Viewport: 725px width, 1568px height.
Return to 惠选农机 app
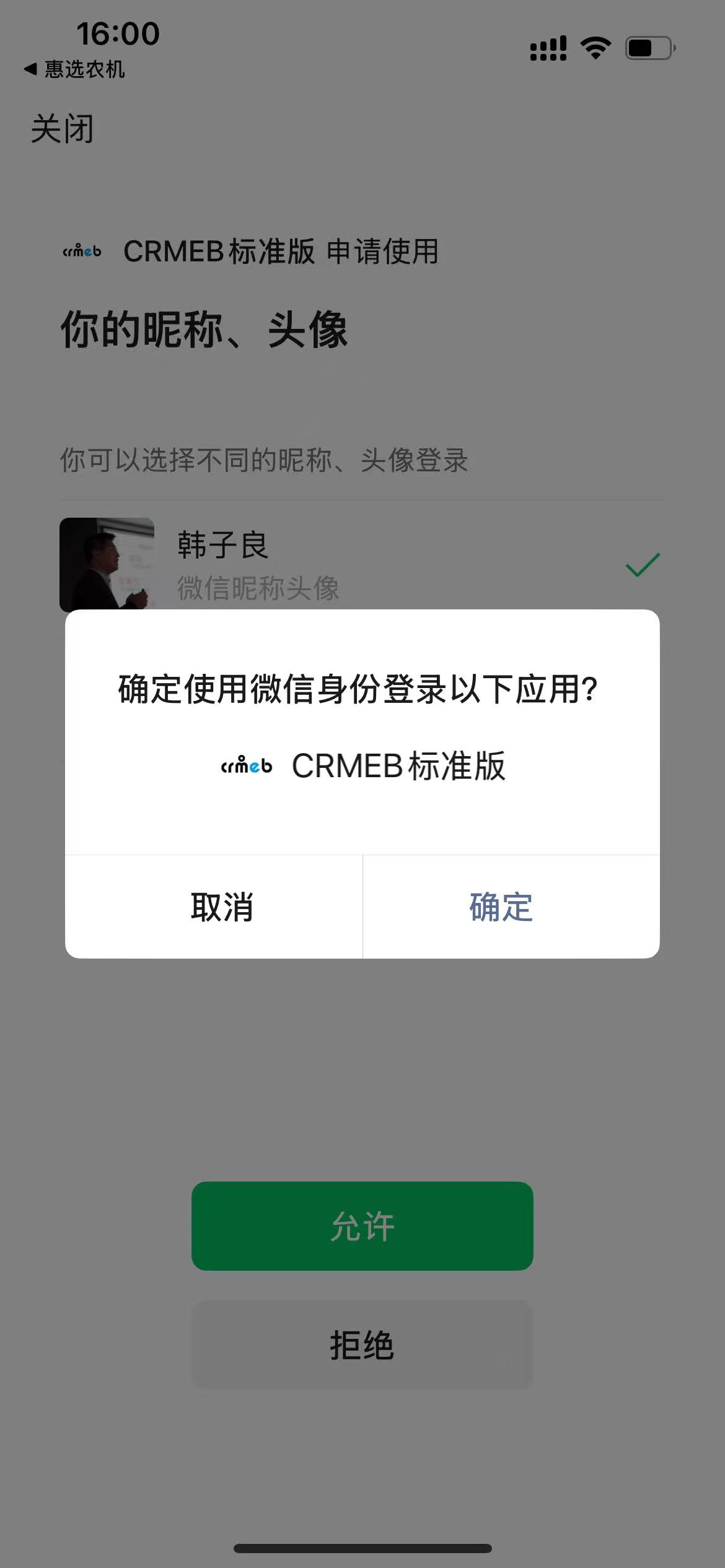[74, 69]
